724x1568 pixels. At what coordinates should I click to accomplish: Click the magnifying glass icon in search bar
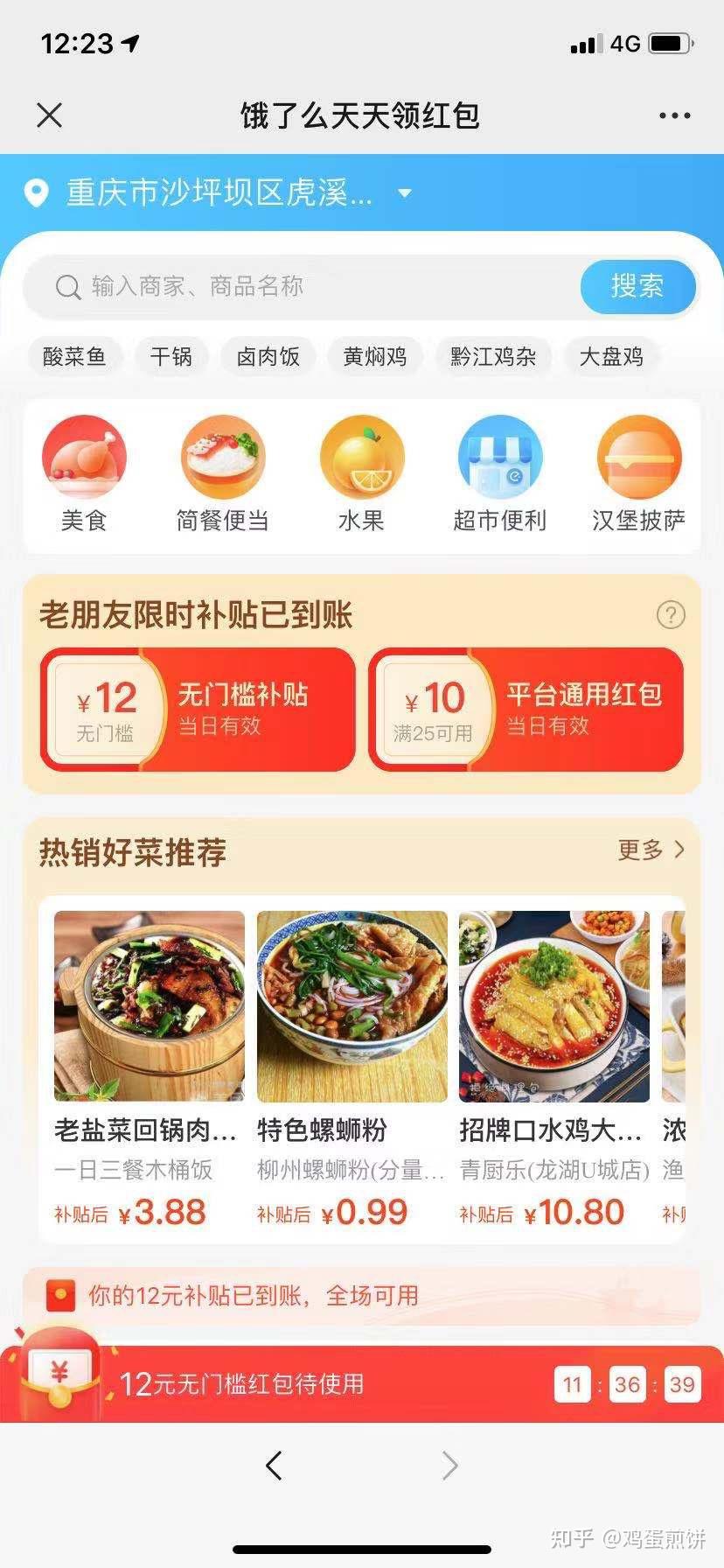pos(67,287)
